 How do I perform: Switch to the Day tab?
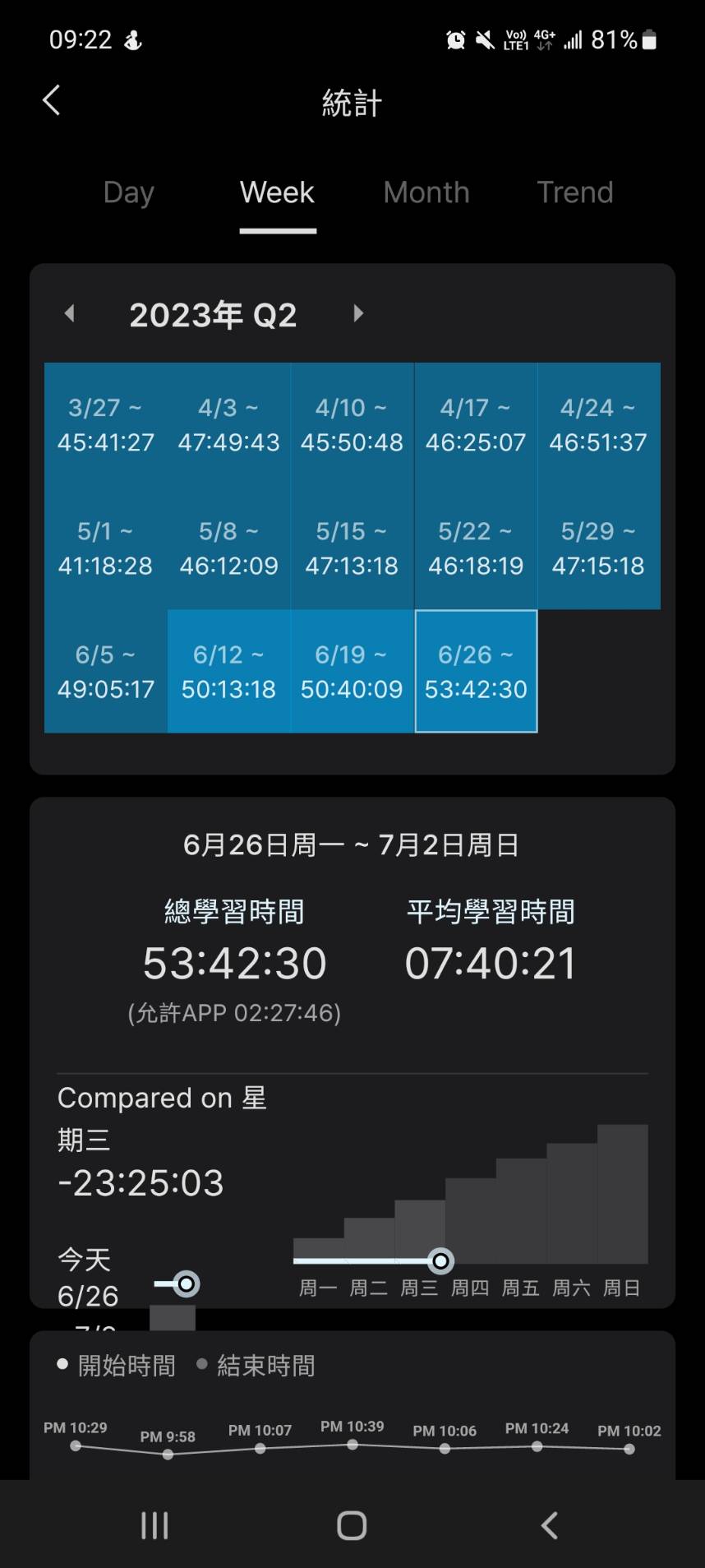[129, 192]
